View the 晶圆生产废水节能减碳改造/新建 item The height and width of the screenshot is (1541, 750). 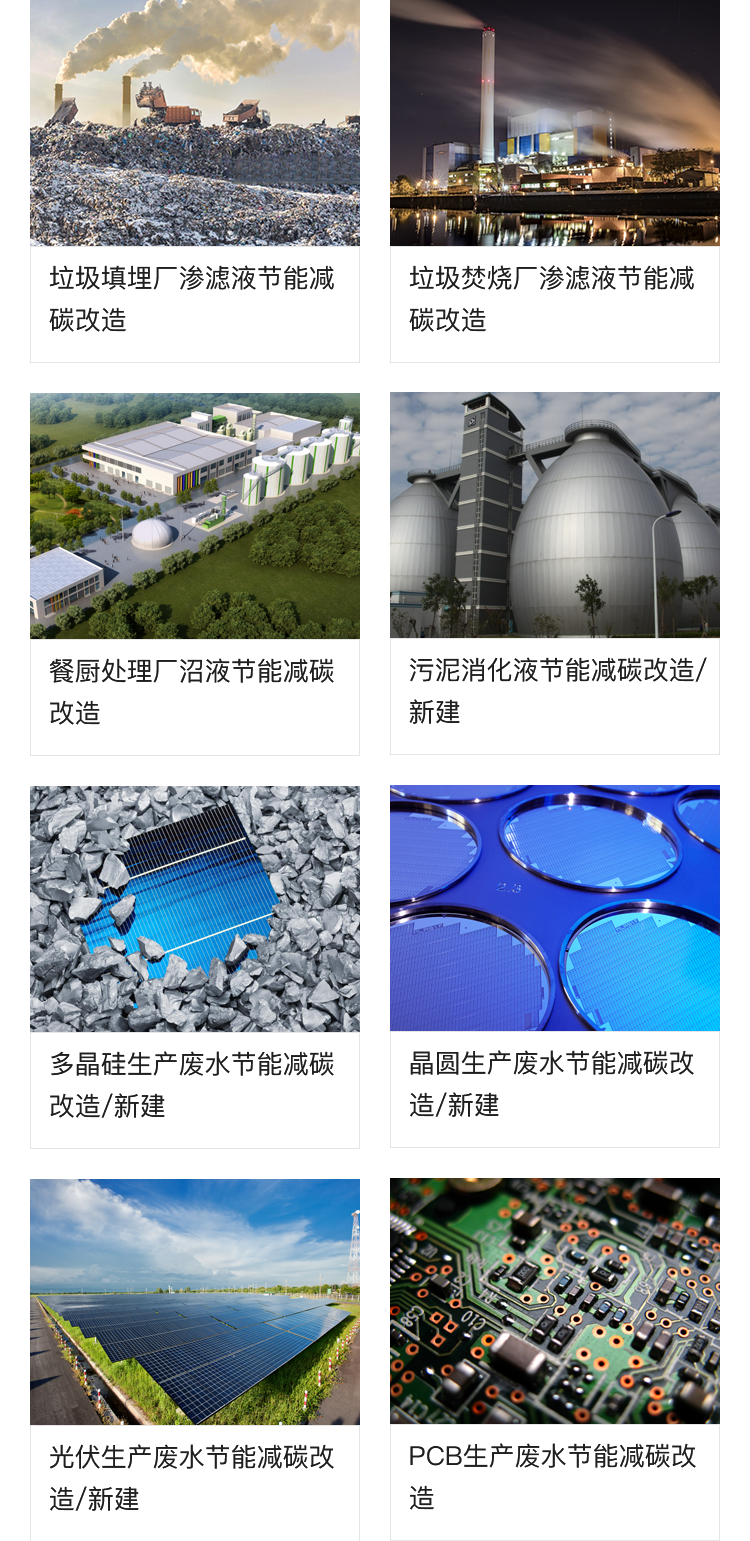(554, 966)
